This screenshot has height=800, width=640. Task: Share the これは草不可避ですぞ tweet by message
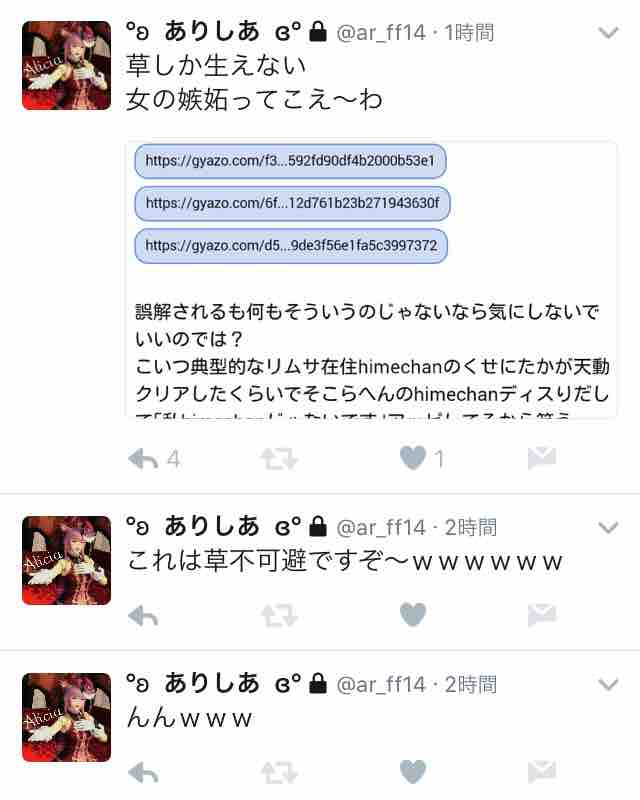point(541,615)
